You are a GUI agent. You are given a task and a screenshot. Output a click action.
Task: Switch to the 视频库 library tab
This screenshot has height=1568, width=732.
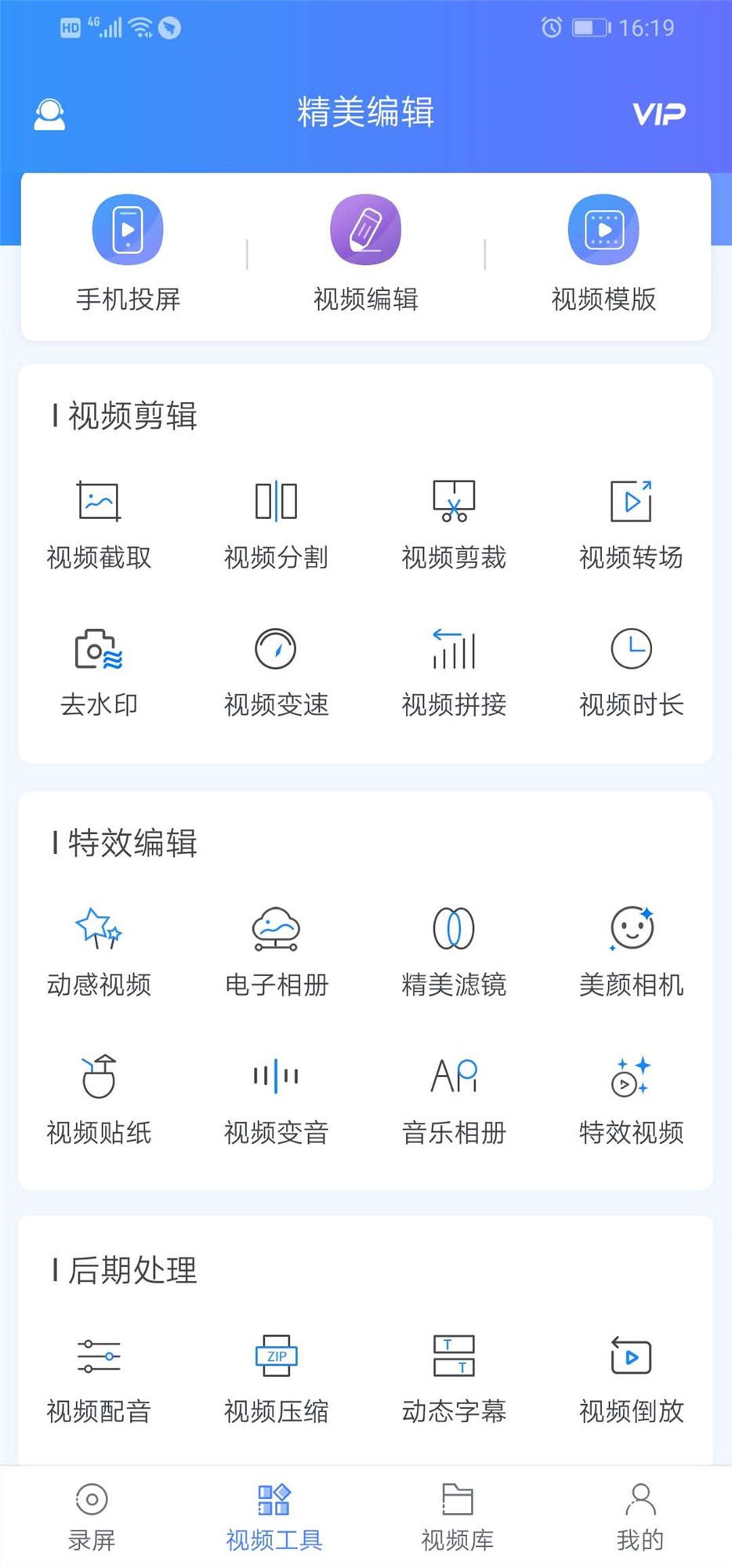457,1517
